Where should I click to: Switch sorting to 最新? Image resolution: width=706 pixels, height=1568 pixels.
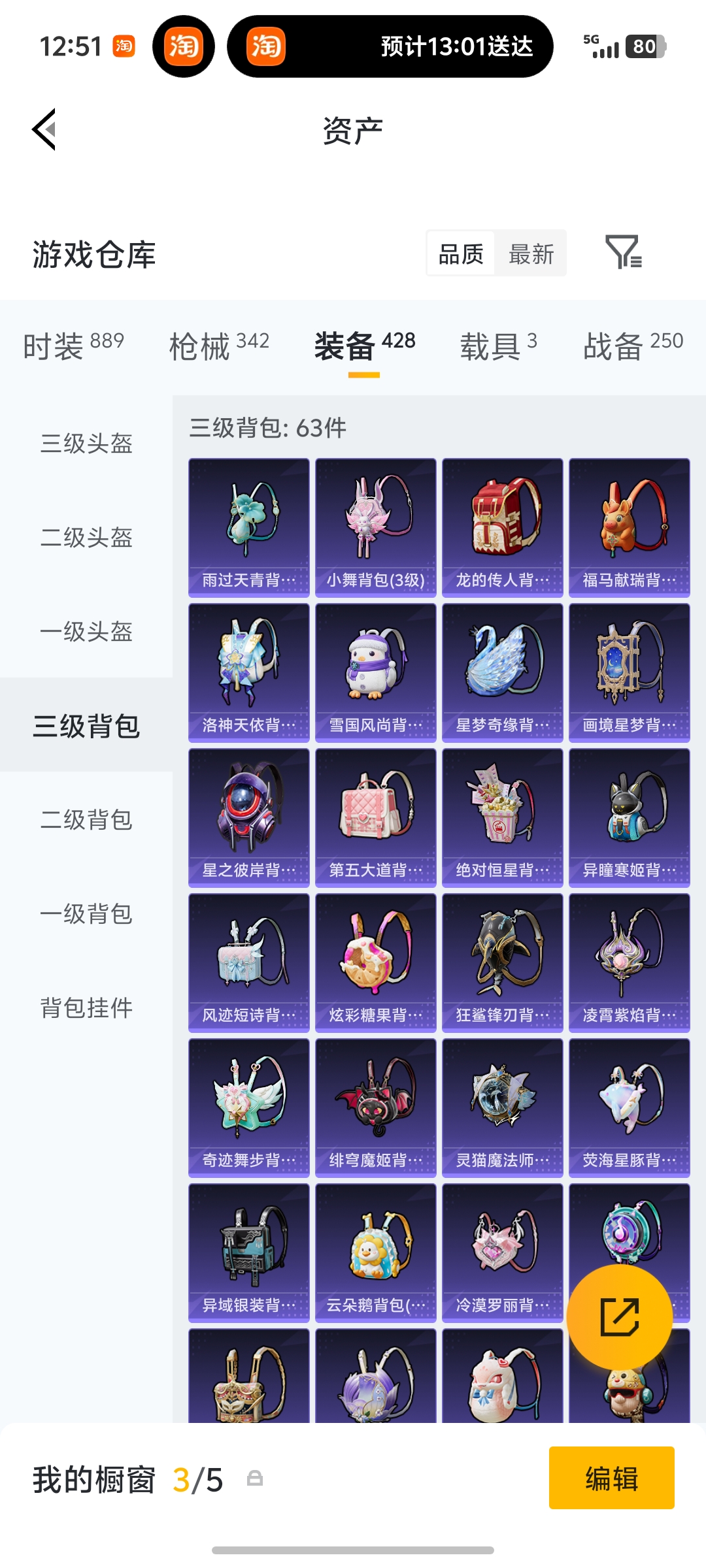click(531, 253)
